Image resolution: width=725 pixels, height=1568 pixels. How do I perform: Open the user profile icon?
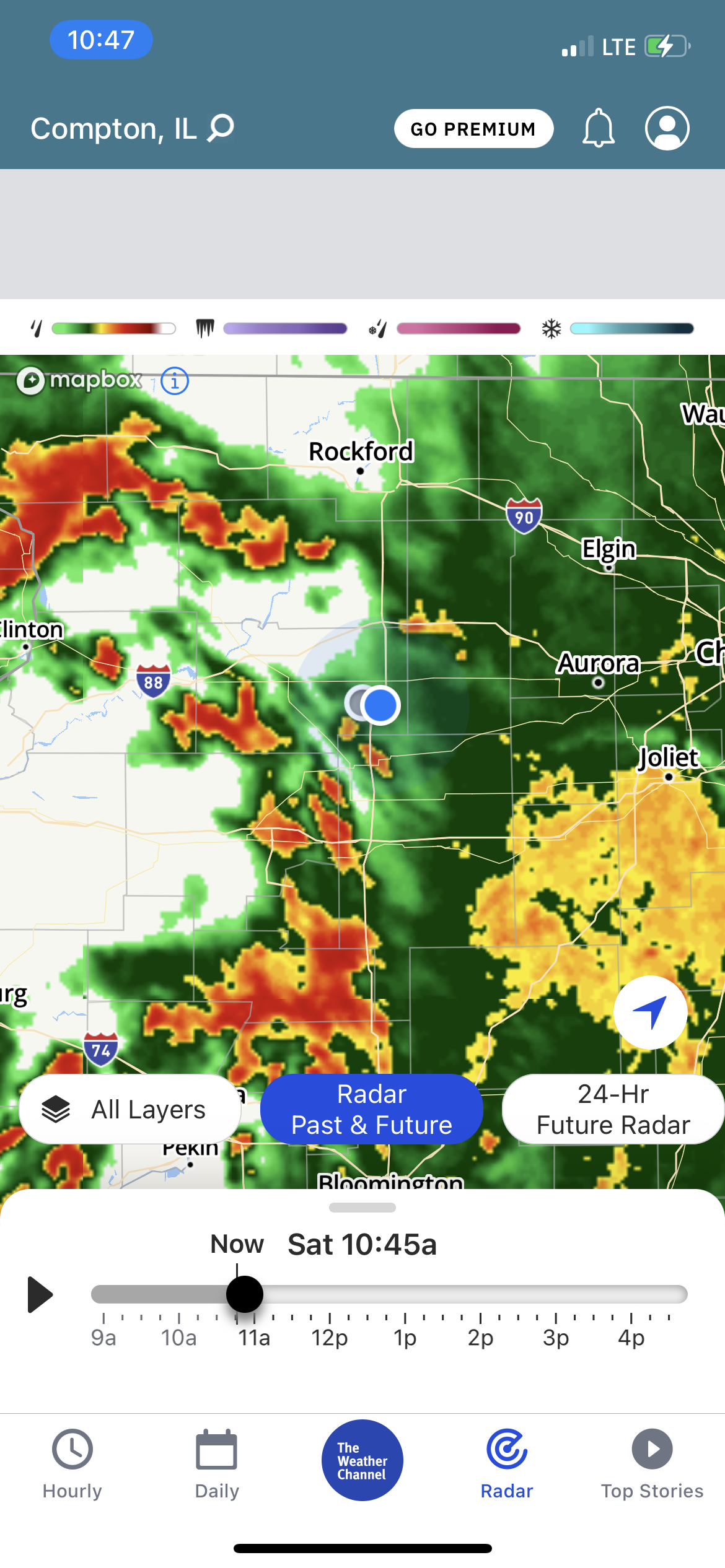click(x=667, y=128)
